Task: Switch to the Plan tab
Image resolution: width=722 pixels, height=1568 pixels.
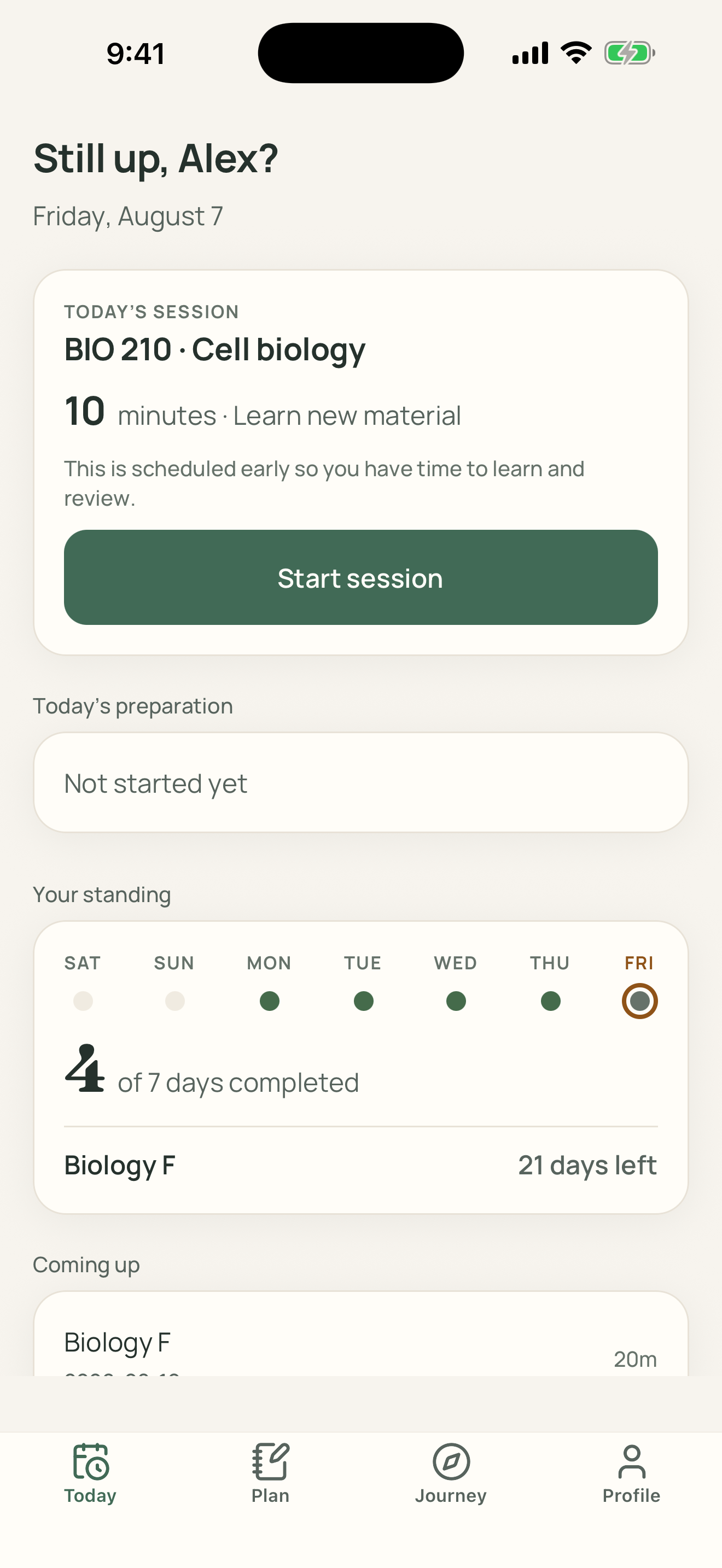Action: [x=270, y=1473]
